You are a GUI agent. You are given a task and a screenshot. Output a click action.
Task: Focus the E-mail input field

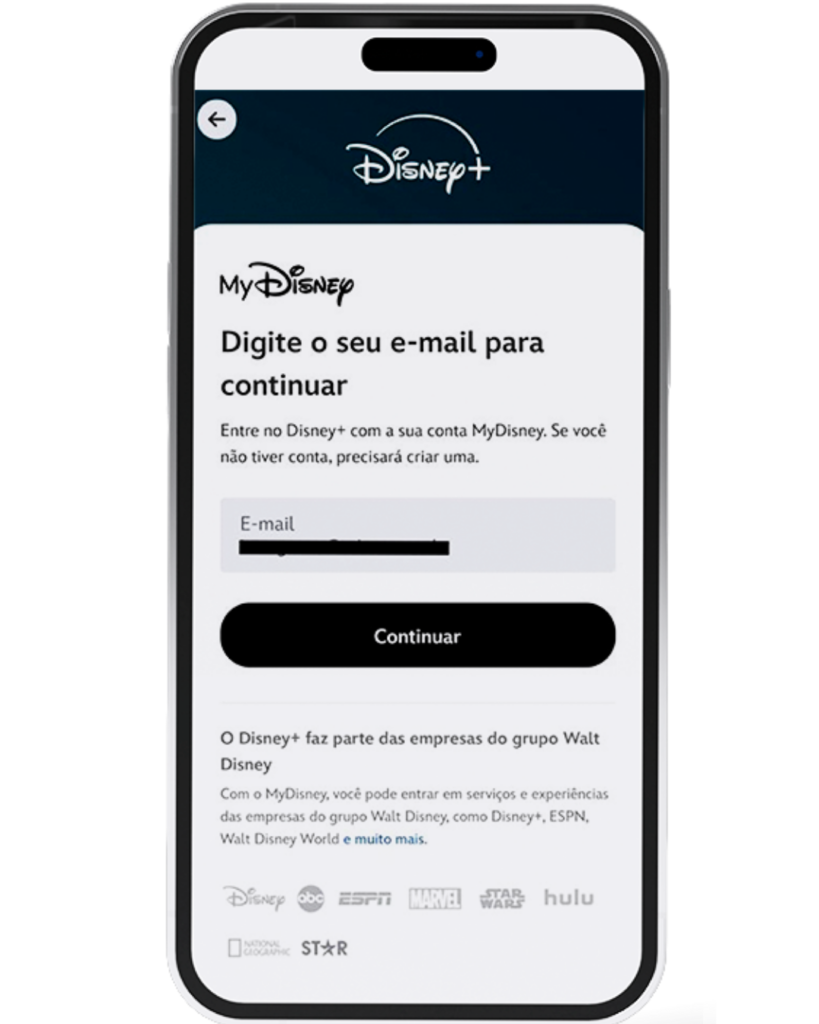click(417, 535)
